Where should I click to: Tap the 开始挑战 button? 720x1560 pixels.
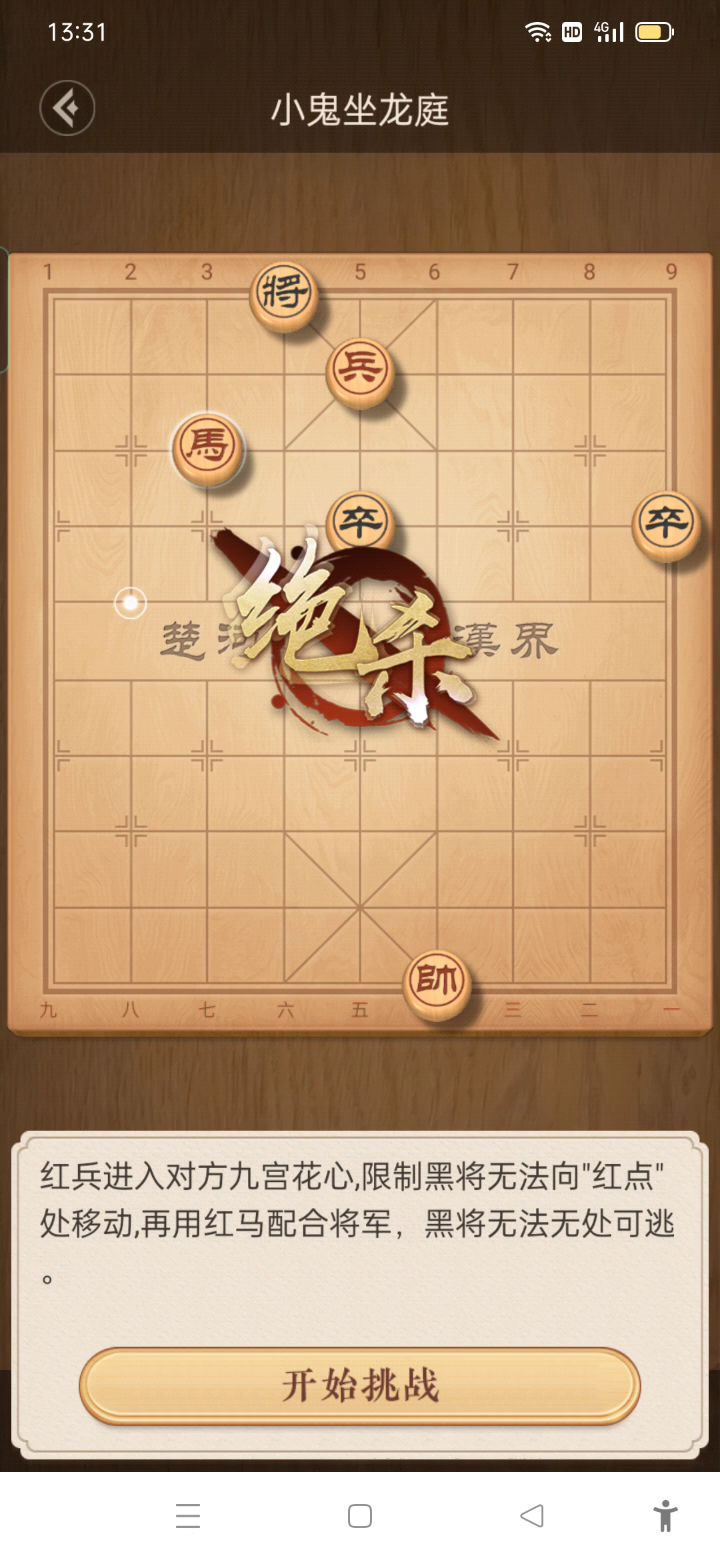(x=360, y=1385)
